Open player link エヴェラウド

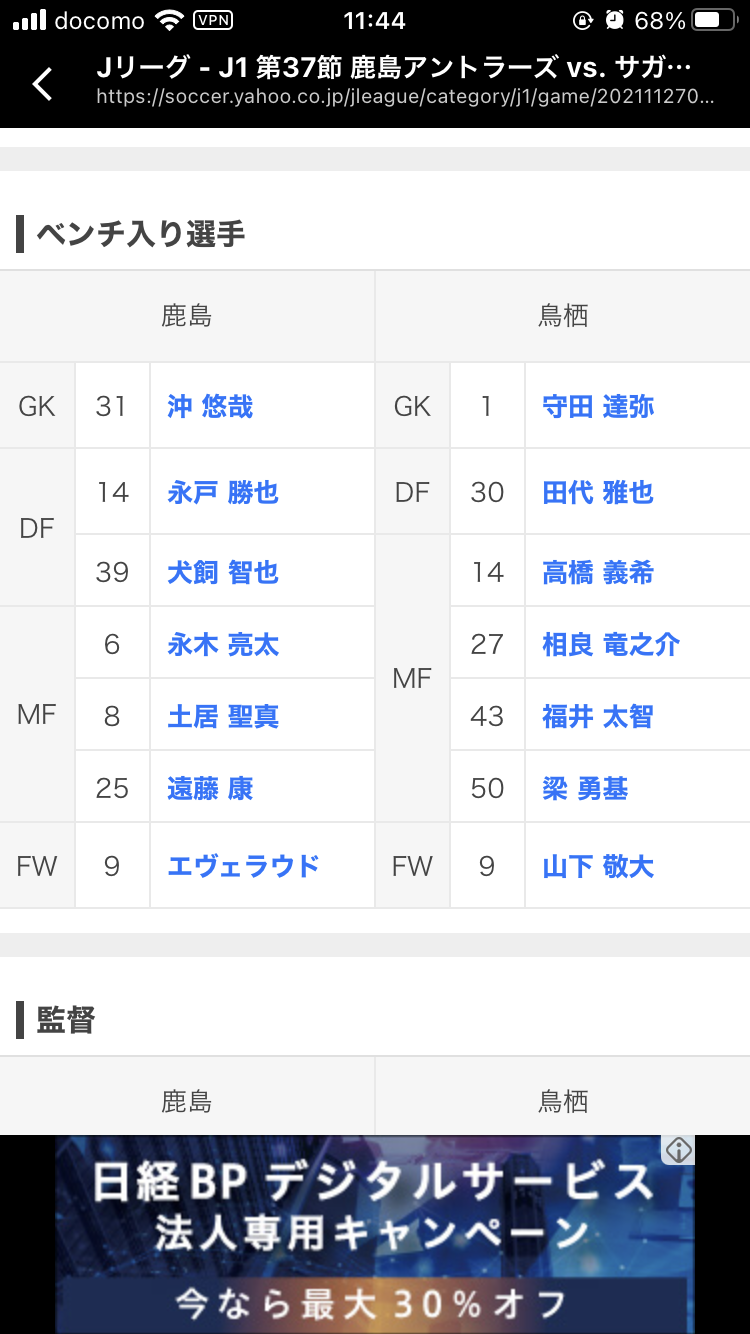click(244, 865)
